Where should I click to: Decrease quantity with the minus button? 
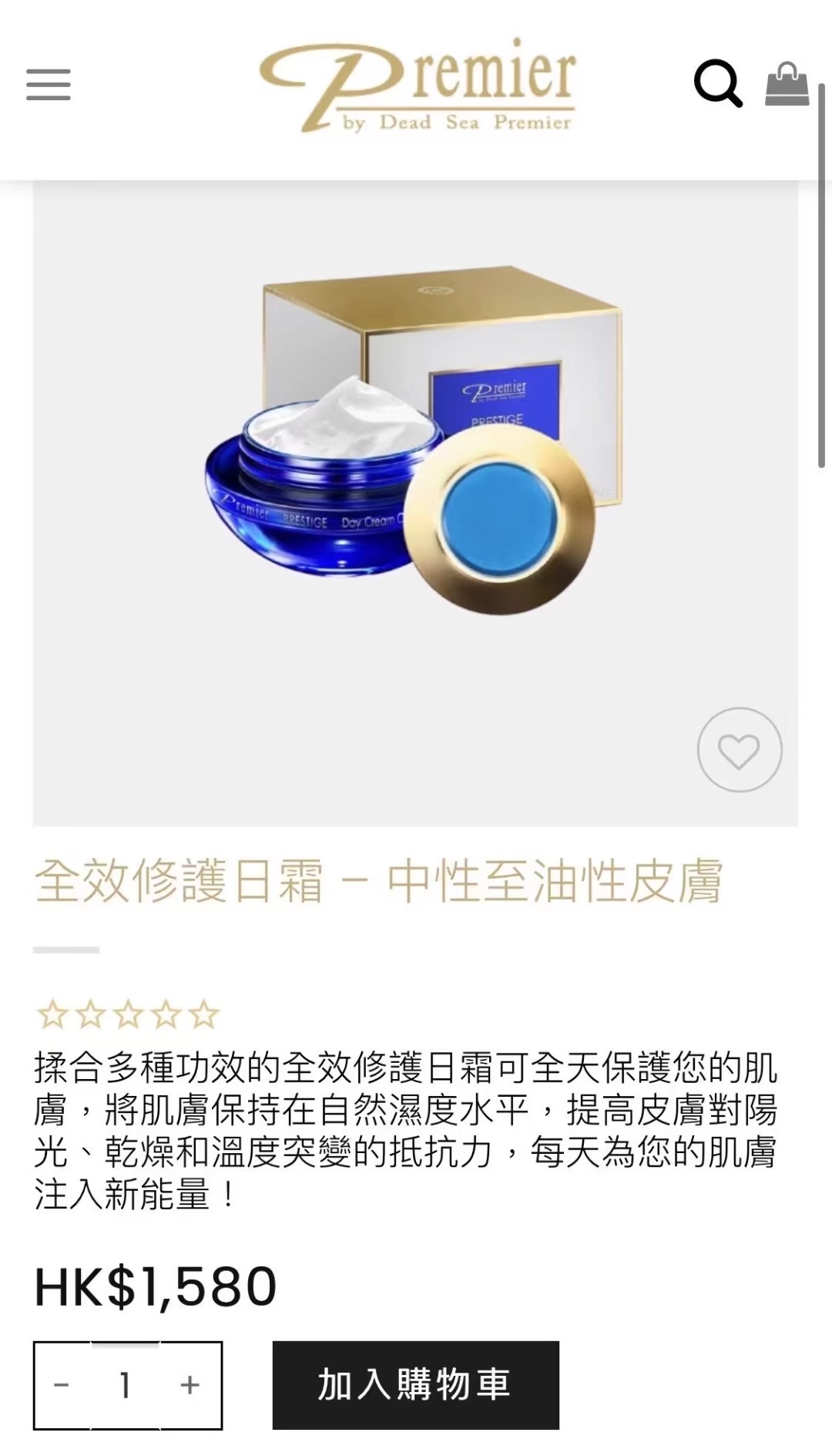point(62,1385)
